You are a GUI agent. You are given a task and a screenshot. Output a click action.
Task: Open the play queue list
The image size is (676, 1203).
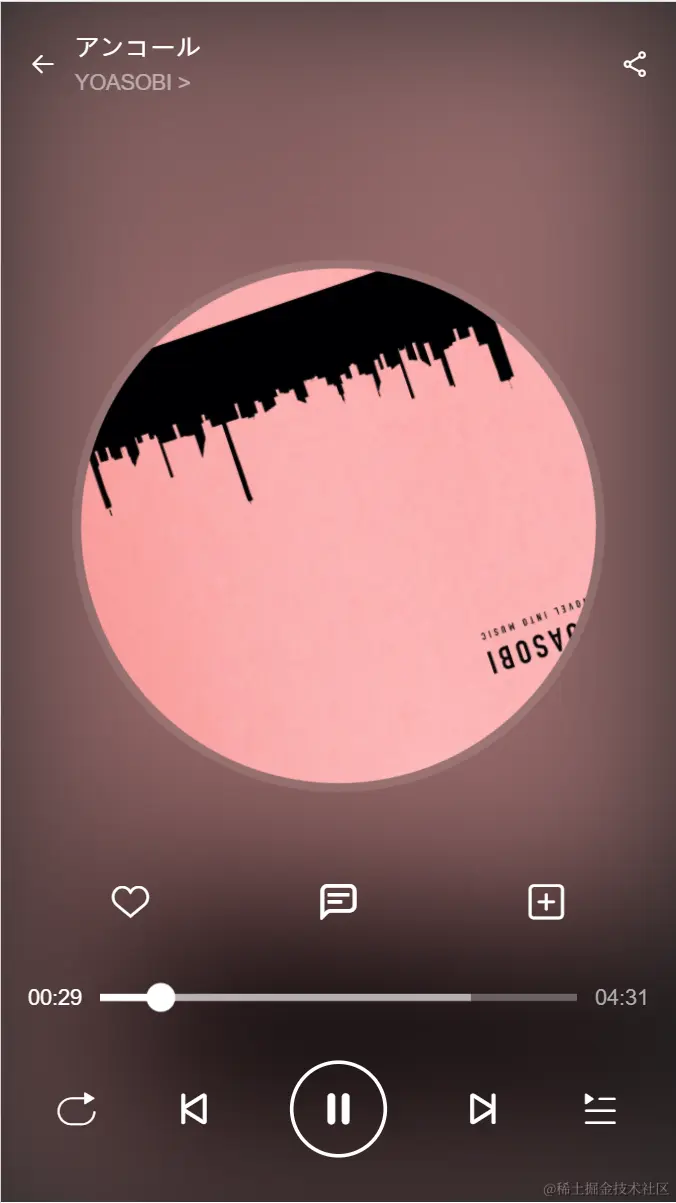tap(600, 1109)
